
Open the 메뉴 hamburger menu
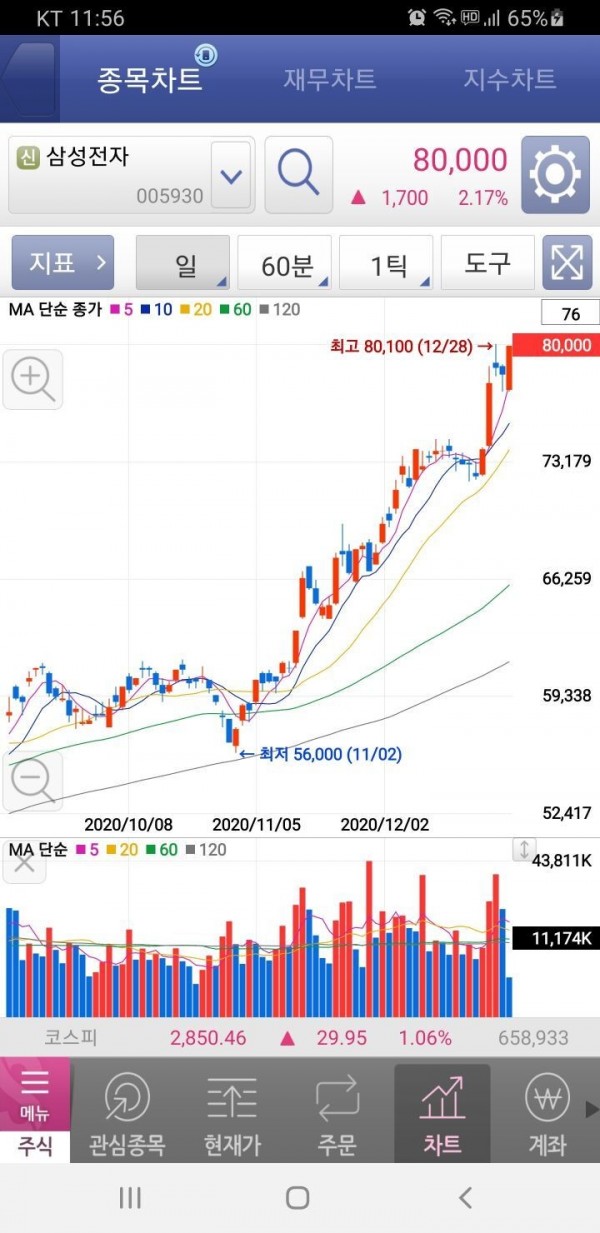(35, 1093)
